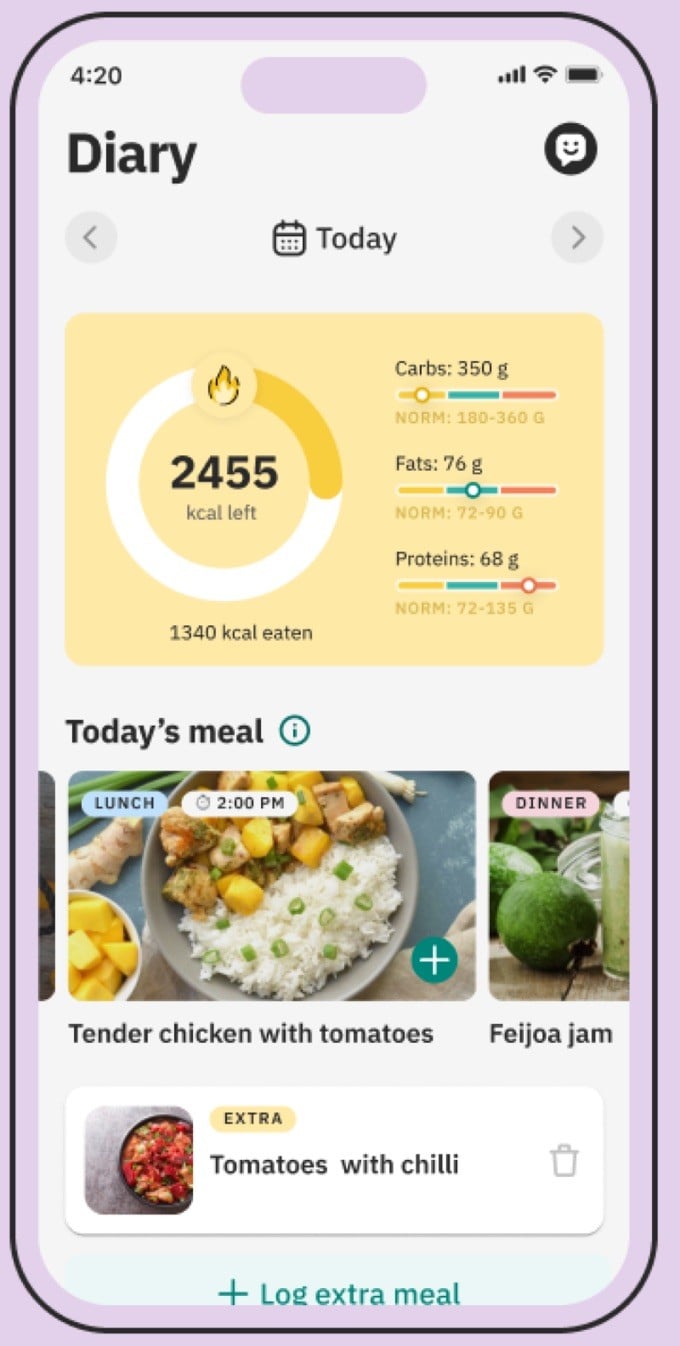Tap the plus button on the lunch card
The image size is (680, 1346).
tap(434, 960)
